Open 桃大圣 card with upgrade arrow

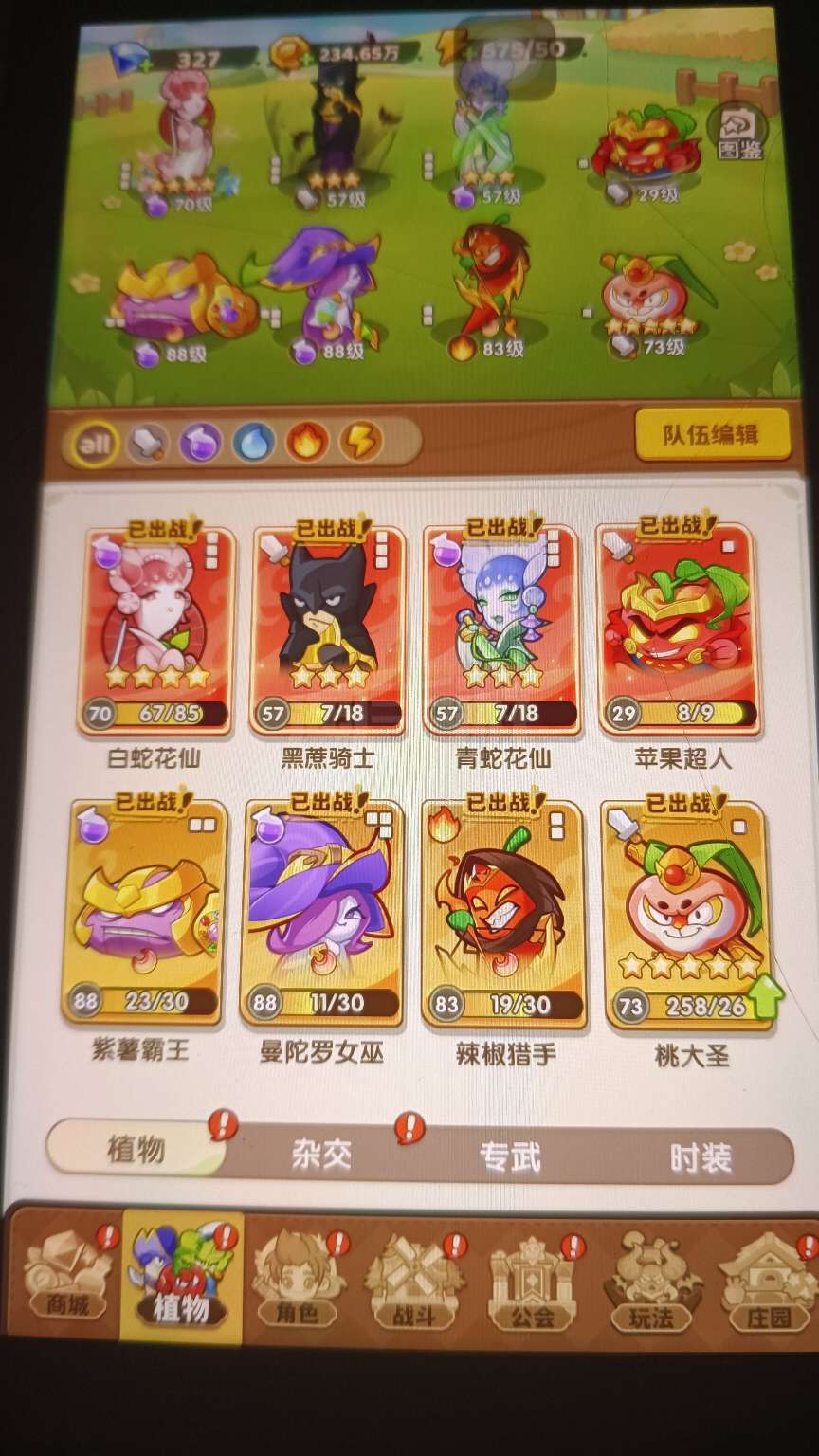688,912
